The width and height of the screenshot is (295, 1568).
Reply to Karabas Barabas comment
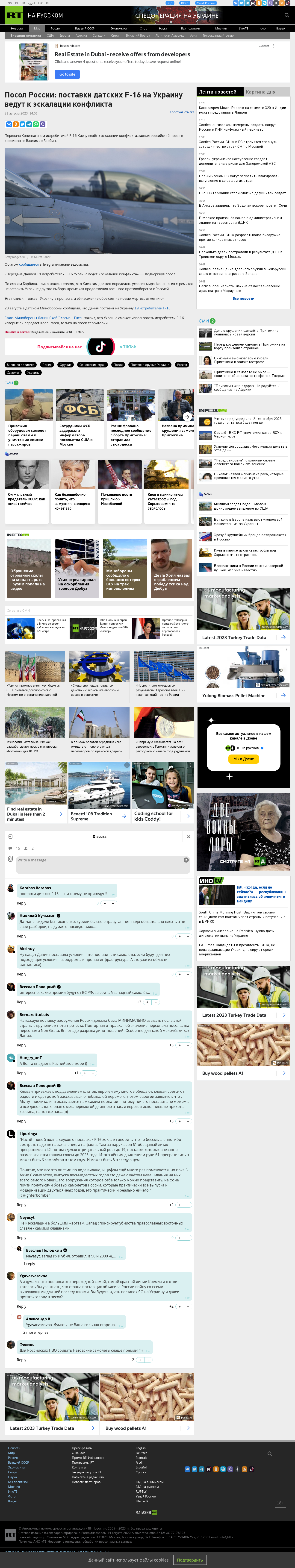tap(21, 903)
